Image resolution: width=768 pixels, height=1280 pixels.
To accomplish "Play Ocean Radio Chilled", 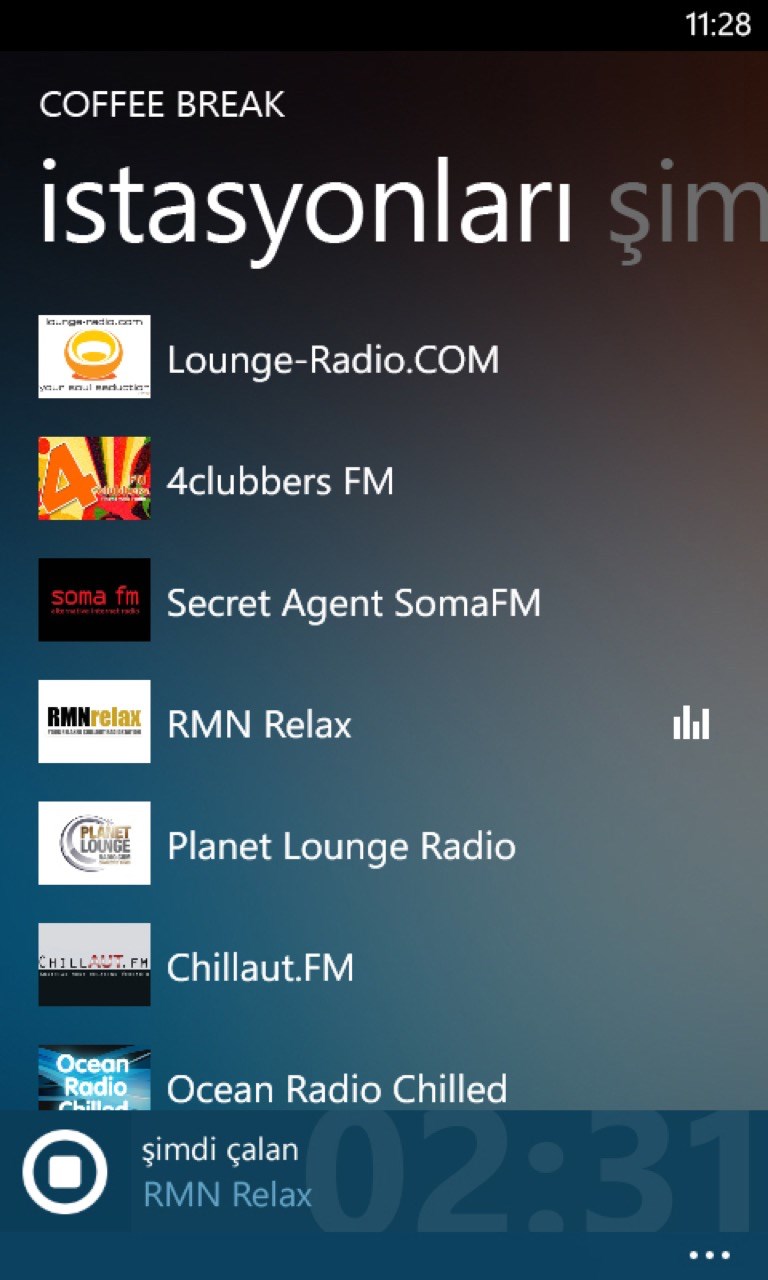I will (336, 1086).
